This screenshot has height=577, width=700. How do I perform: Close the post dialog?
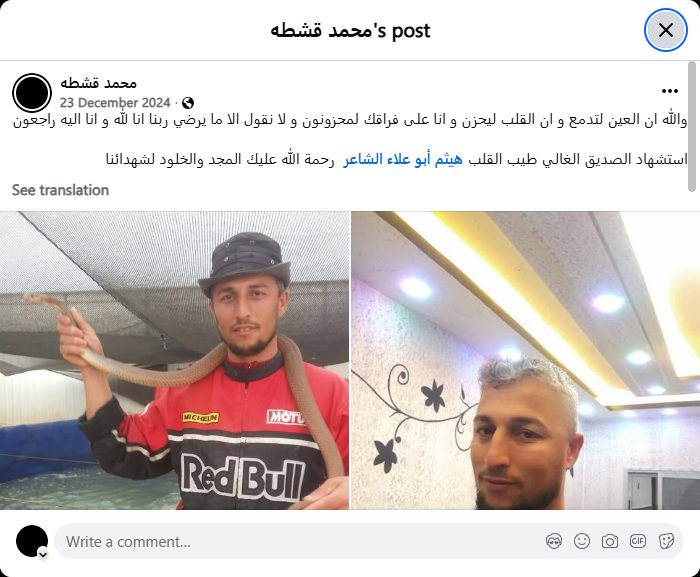click(665, 30)
